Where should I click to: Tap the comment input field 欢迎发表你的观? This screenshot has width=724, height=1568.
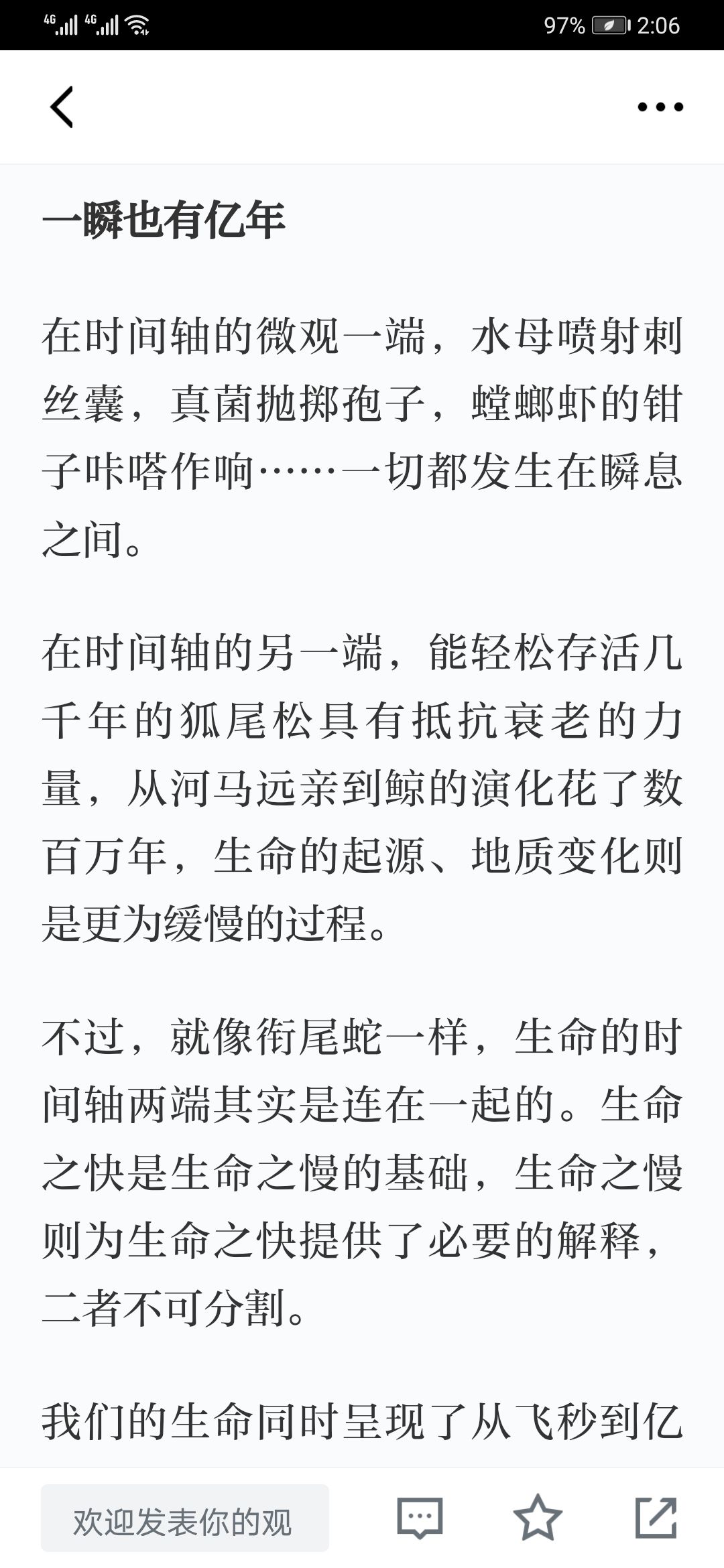[185, 1518]
